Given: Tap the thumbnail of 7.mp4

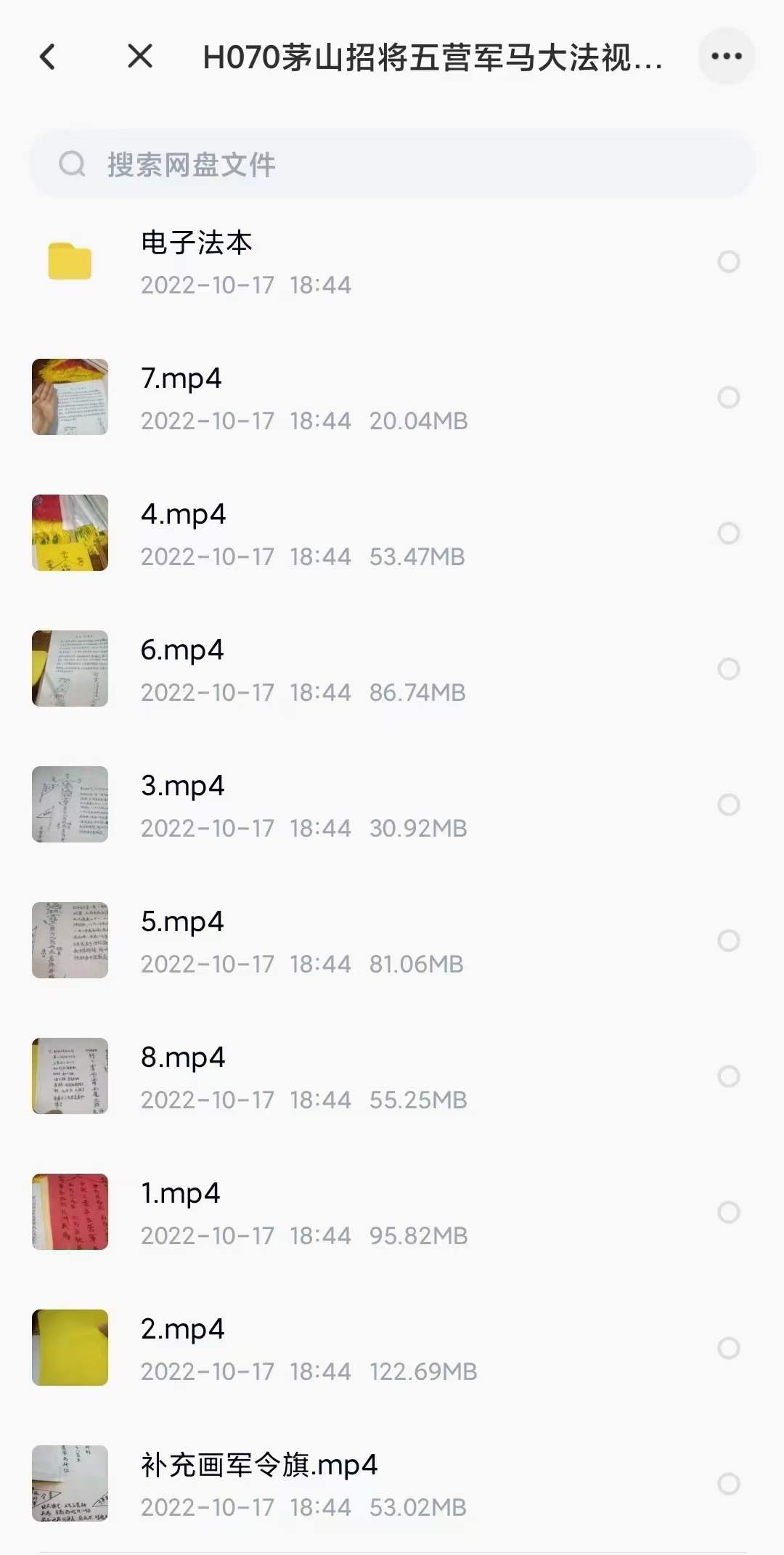Looking at the screenshot, I should coord(70,397).
